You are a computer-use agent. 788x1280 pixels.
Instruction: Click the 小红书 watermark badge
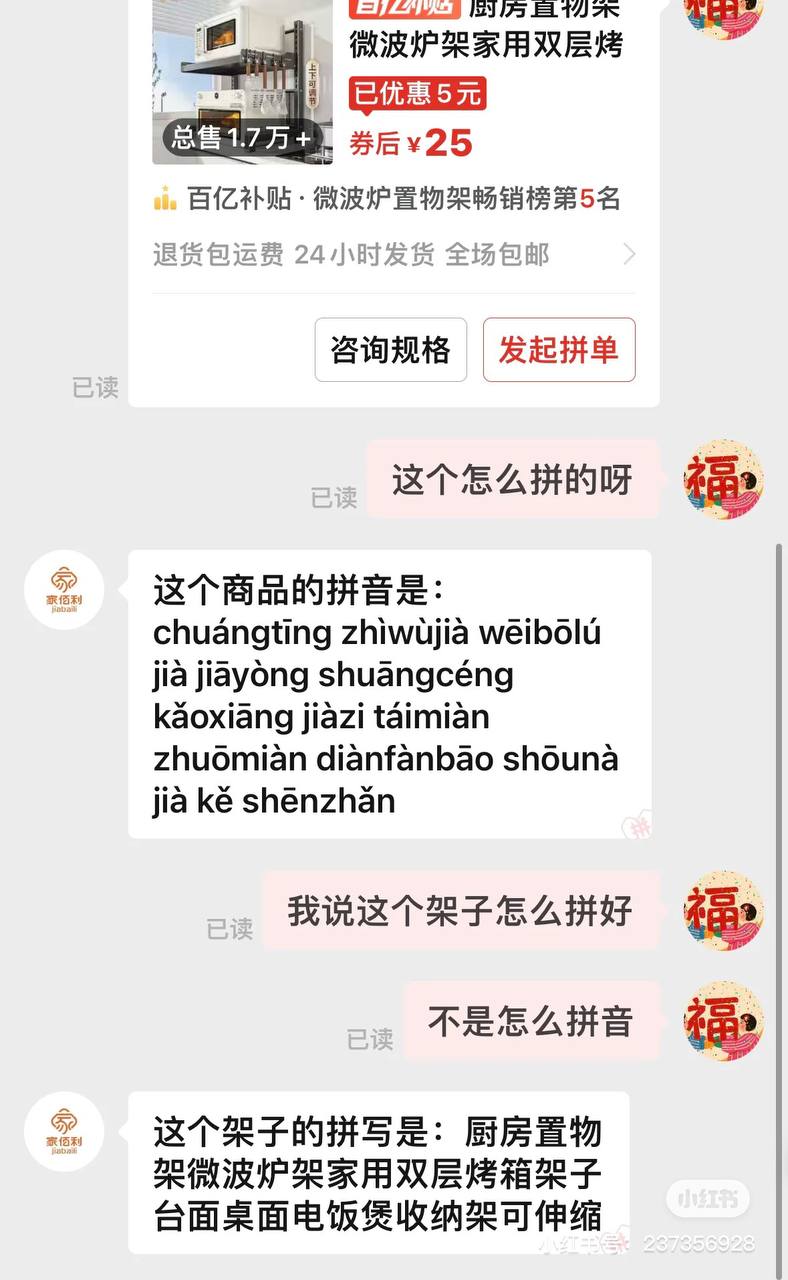[x=710, y=1198]
